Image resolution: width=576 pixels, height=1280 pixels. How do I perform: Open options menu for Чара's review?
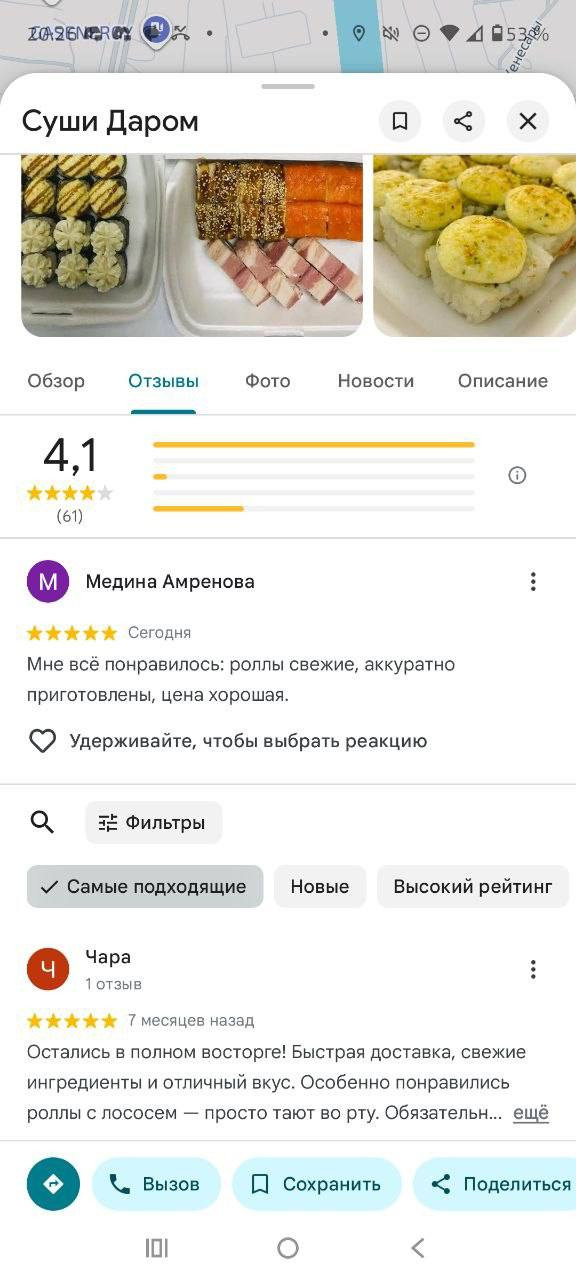click(x=533, y=970)
